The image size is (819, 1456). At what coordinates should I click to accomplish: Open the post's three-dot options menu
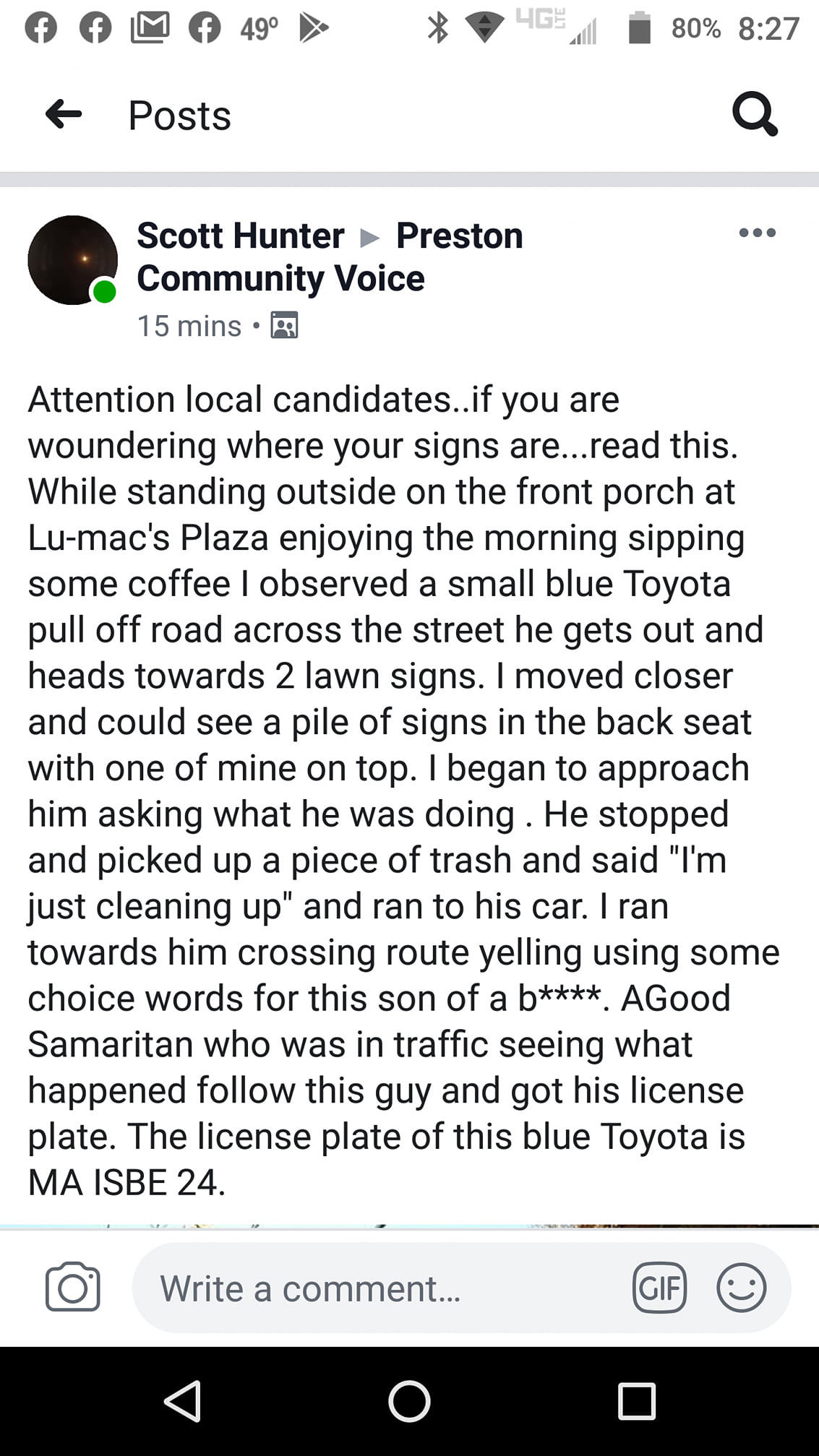[757, 233]
